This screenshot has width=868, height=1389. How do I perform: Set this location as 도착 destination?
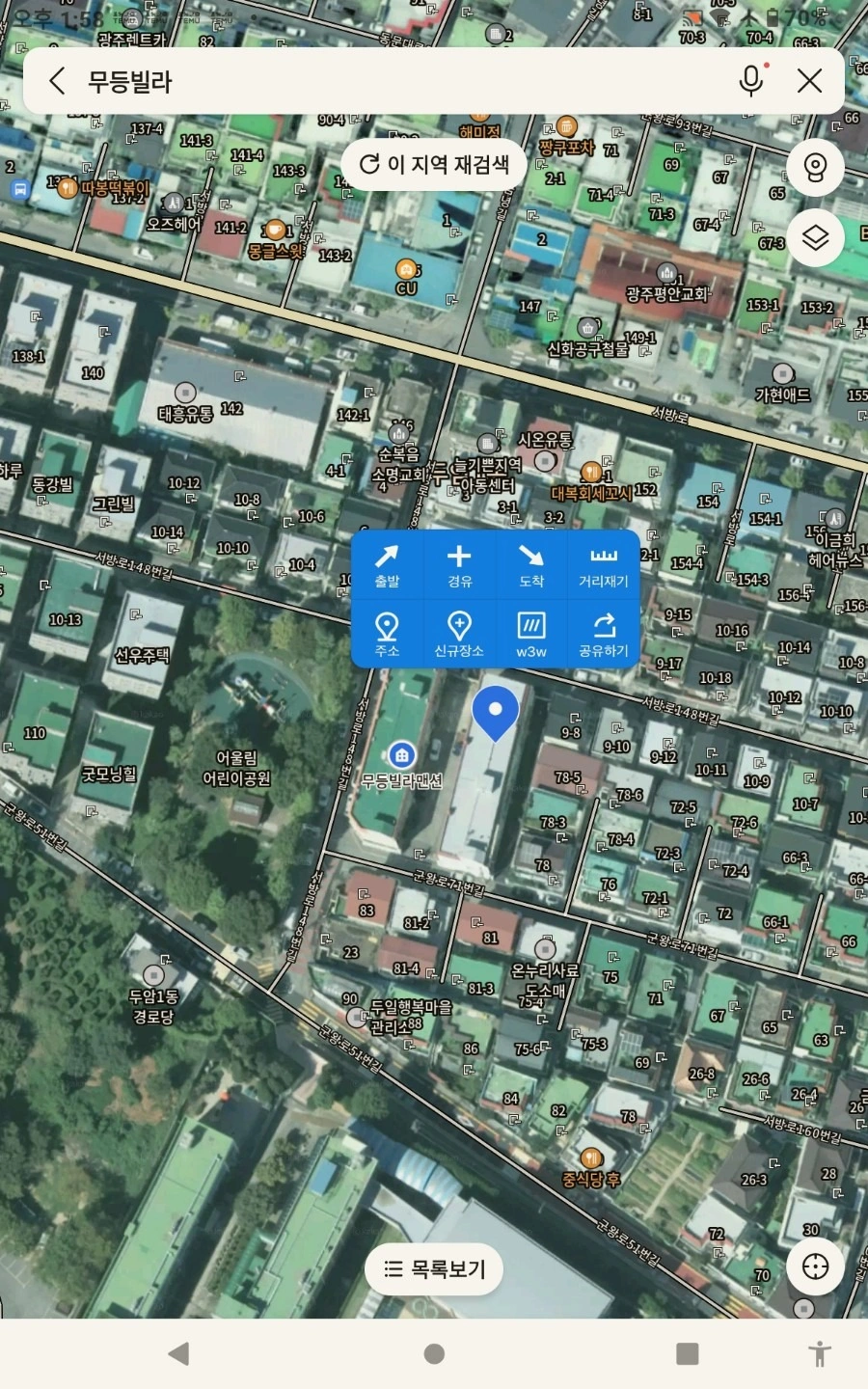coord(531,565)
